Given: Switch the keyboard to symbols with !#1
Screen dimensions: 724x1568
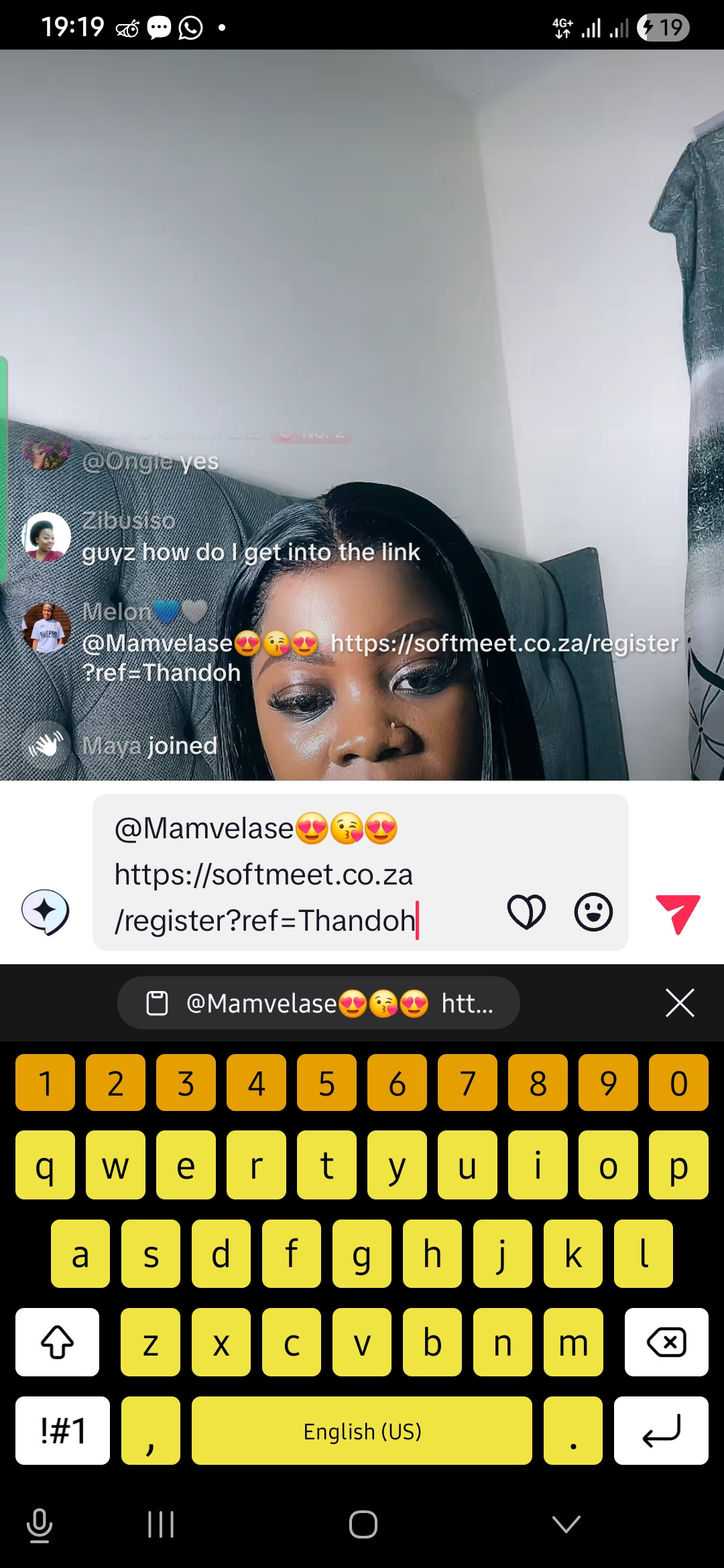Looking at the screenshot, I should pos(62,1431).
